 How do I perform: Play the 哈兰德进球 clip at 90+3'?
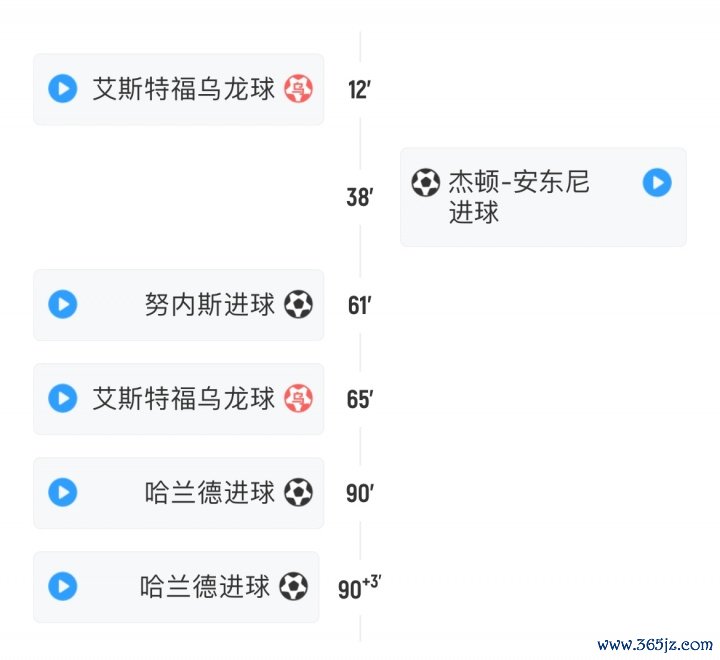[62, 587]
